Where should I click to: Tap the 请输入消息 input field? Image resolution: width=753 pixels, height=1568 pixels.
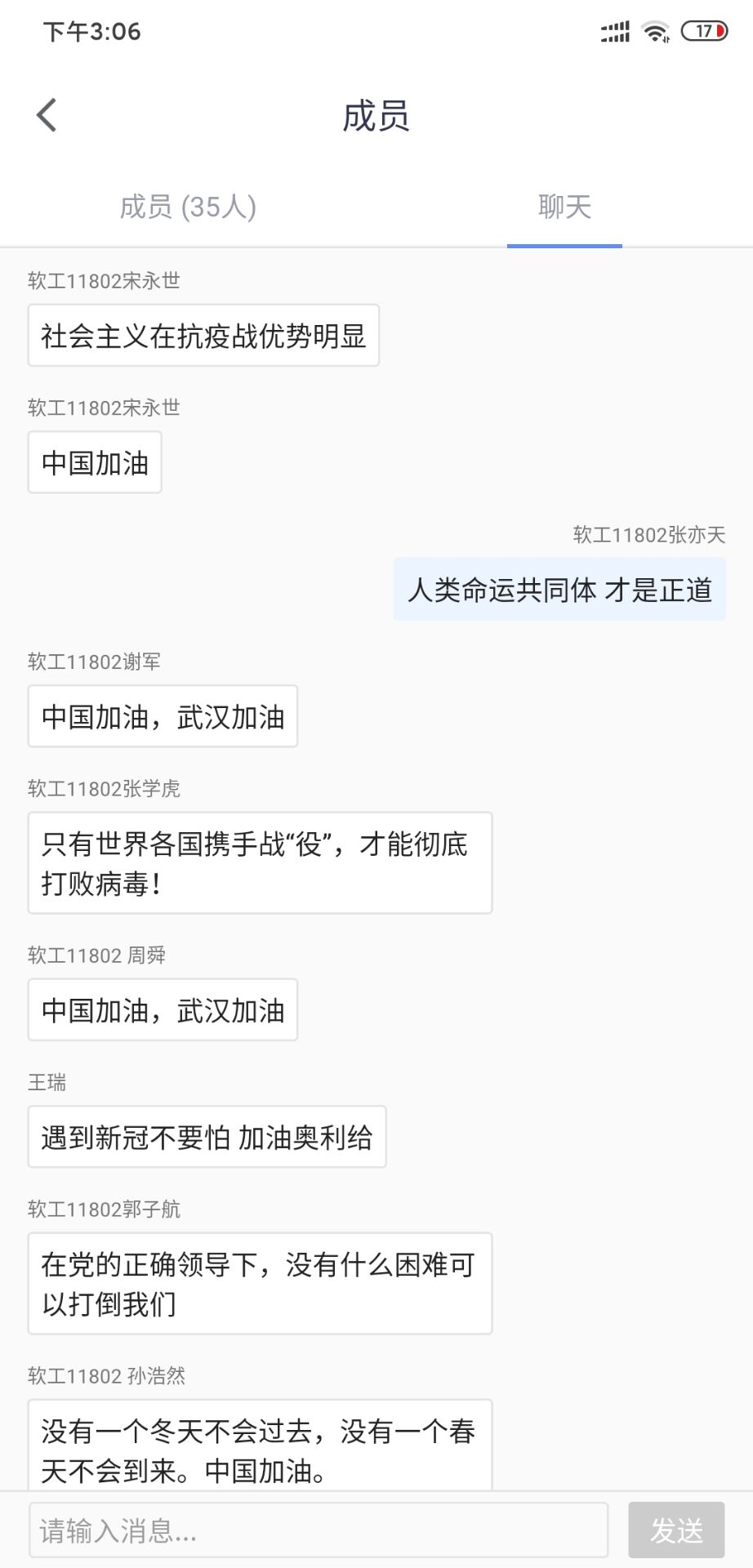pyautogui.click(x=319, y=1530)
